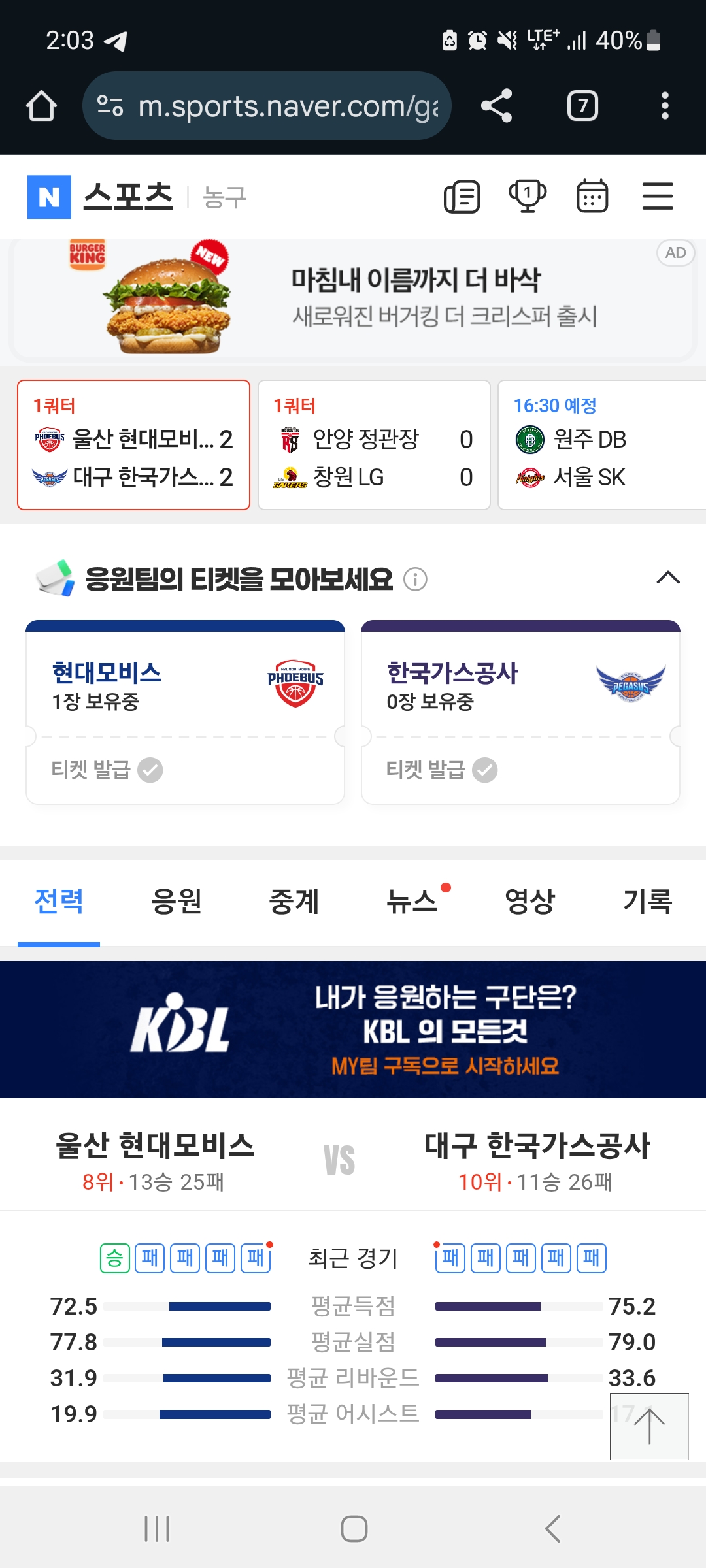This screenshot has height=1568, width=706.
Task: Share this page
Action: click(x=496, y=106)
